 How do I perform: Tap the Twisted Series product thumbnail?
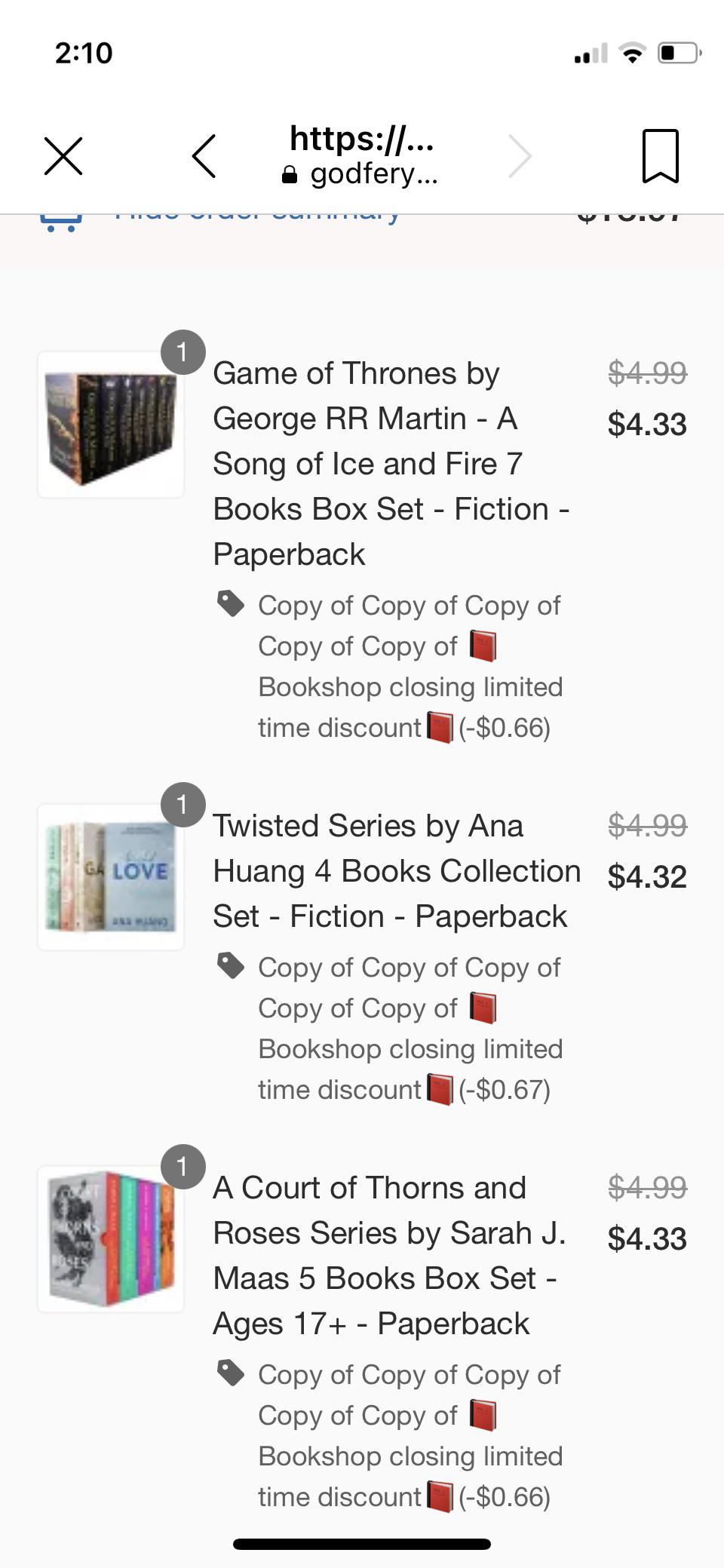click(x=110, y=875)
